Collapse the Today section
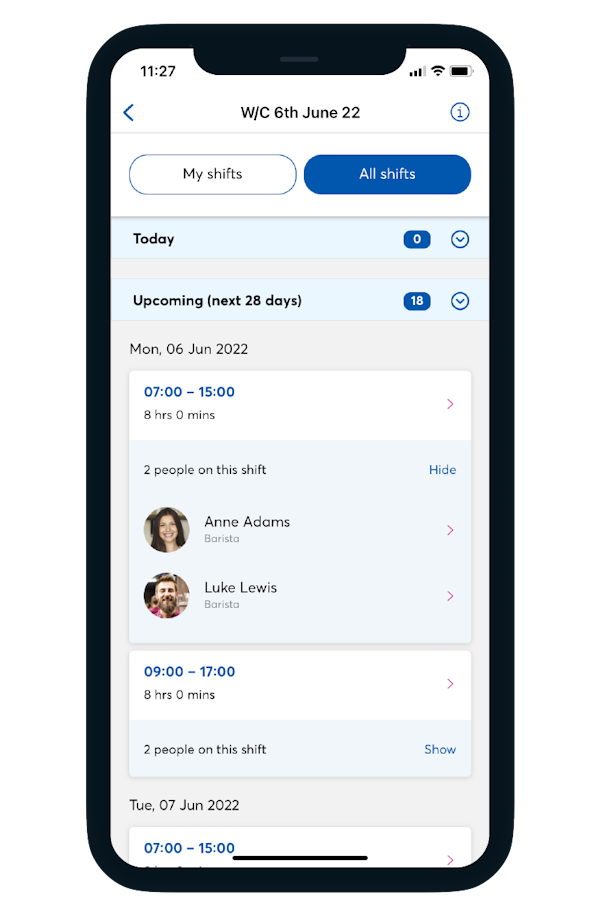 tap(460, 239)
